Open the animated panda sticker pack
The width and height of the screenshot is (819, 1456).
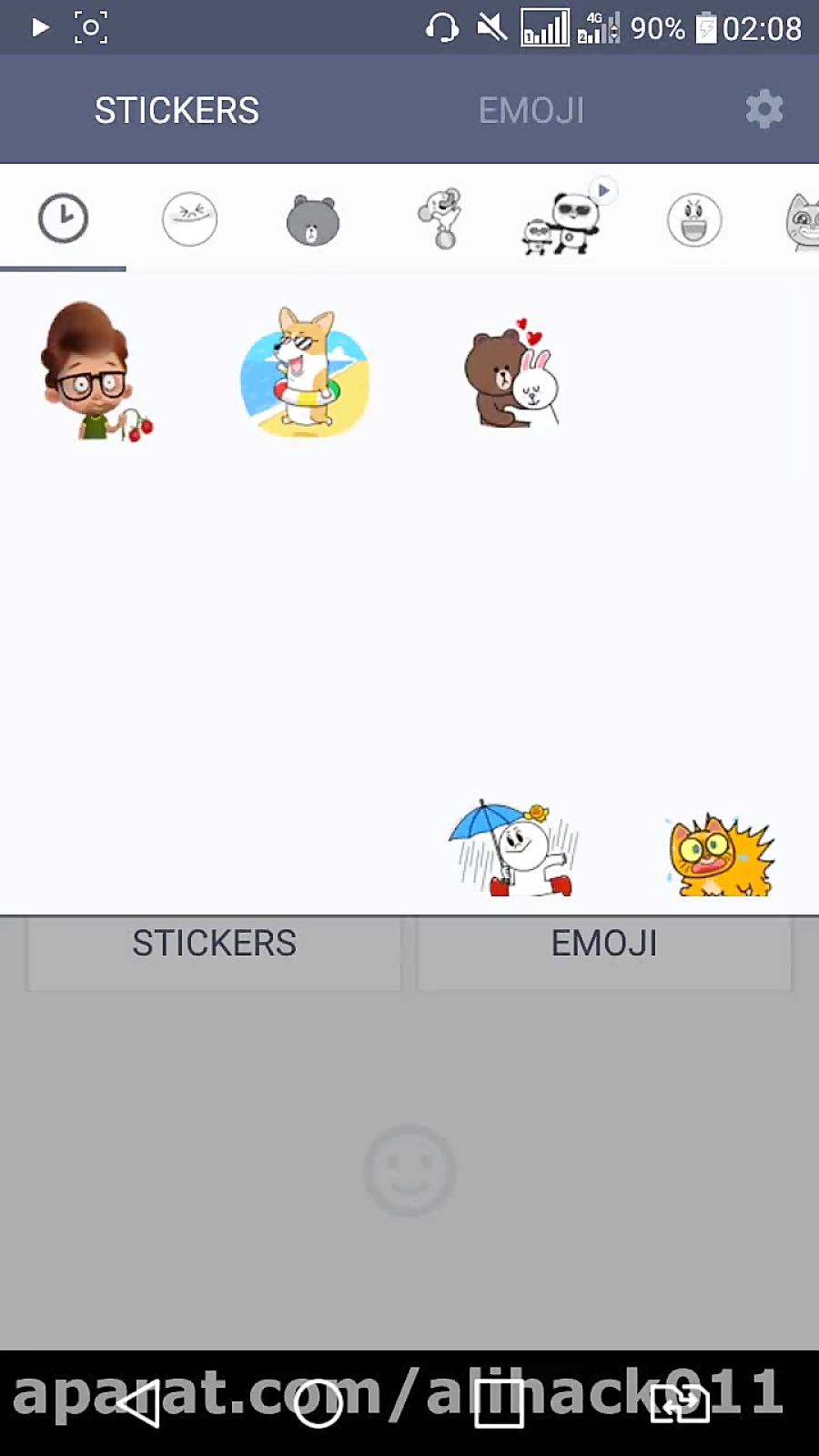[562, 223]
